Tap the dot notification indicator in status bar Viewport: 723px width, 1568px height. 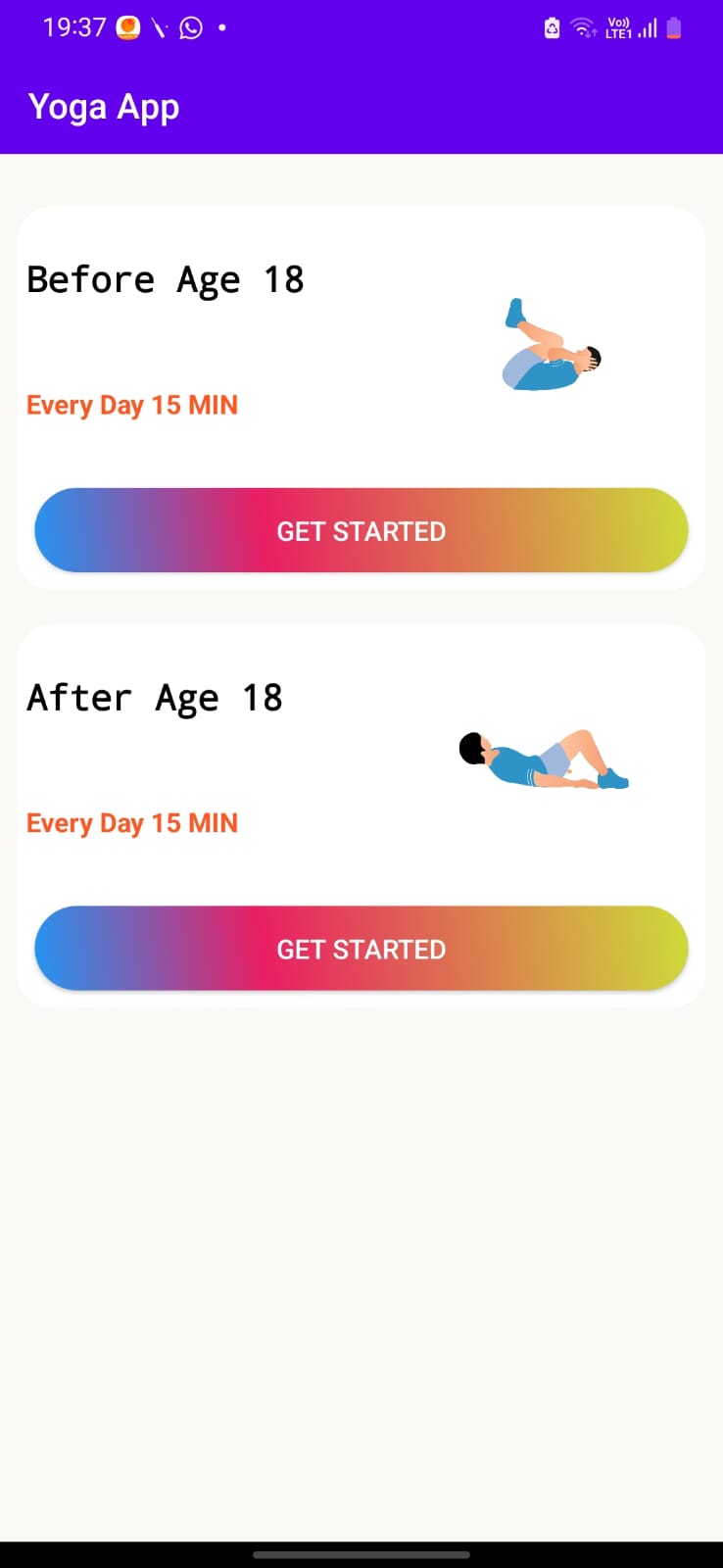tap(220, 27)
